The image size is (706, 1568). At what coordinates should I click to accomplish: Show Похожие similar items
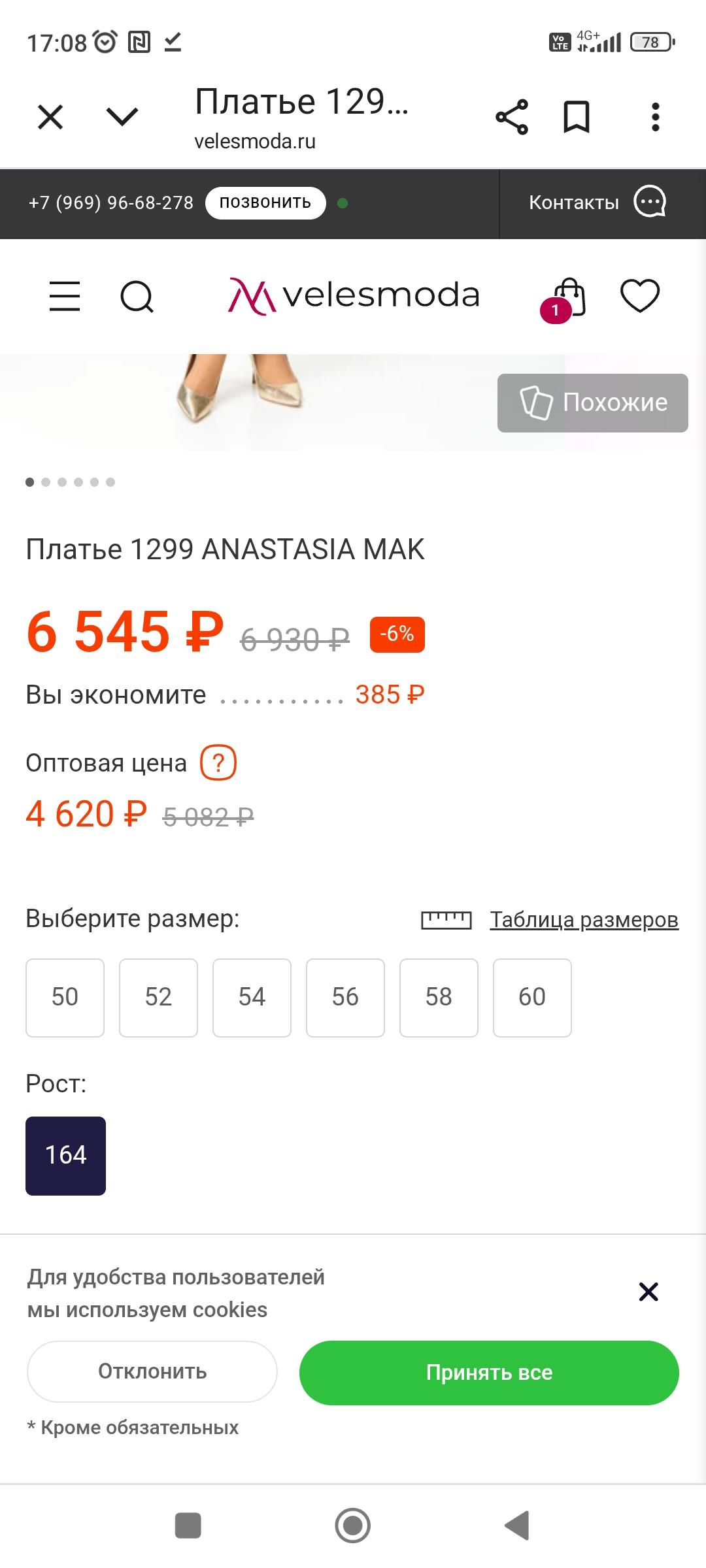[x=592, y=403]
